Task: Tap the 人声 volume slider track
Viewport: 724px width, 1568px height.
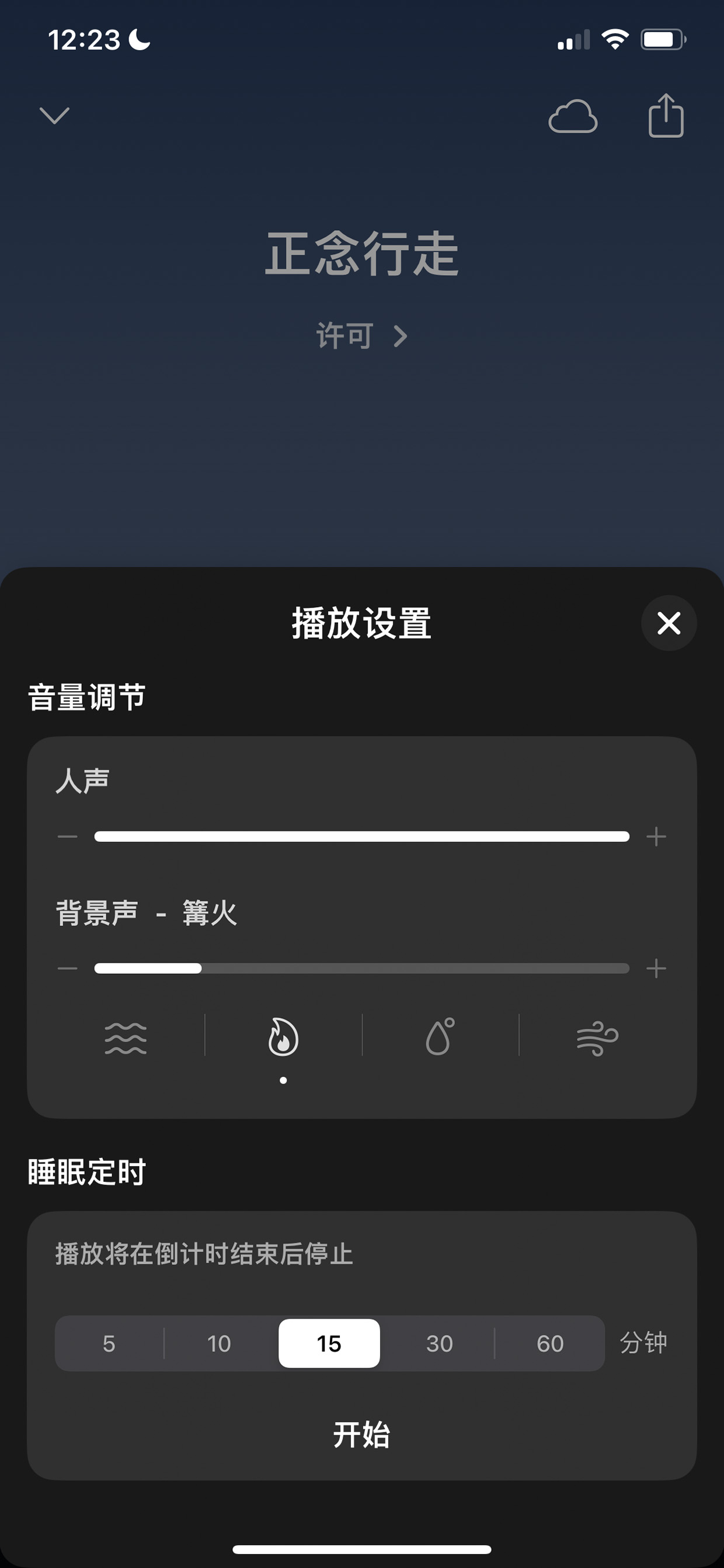Action: point(362,837)
